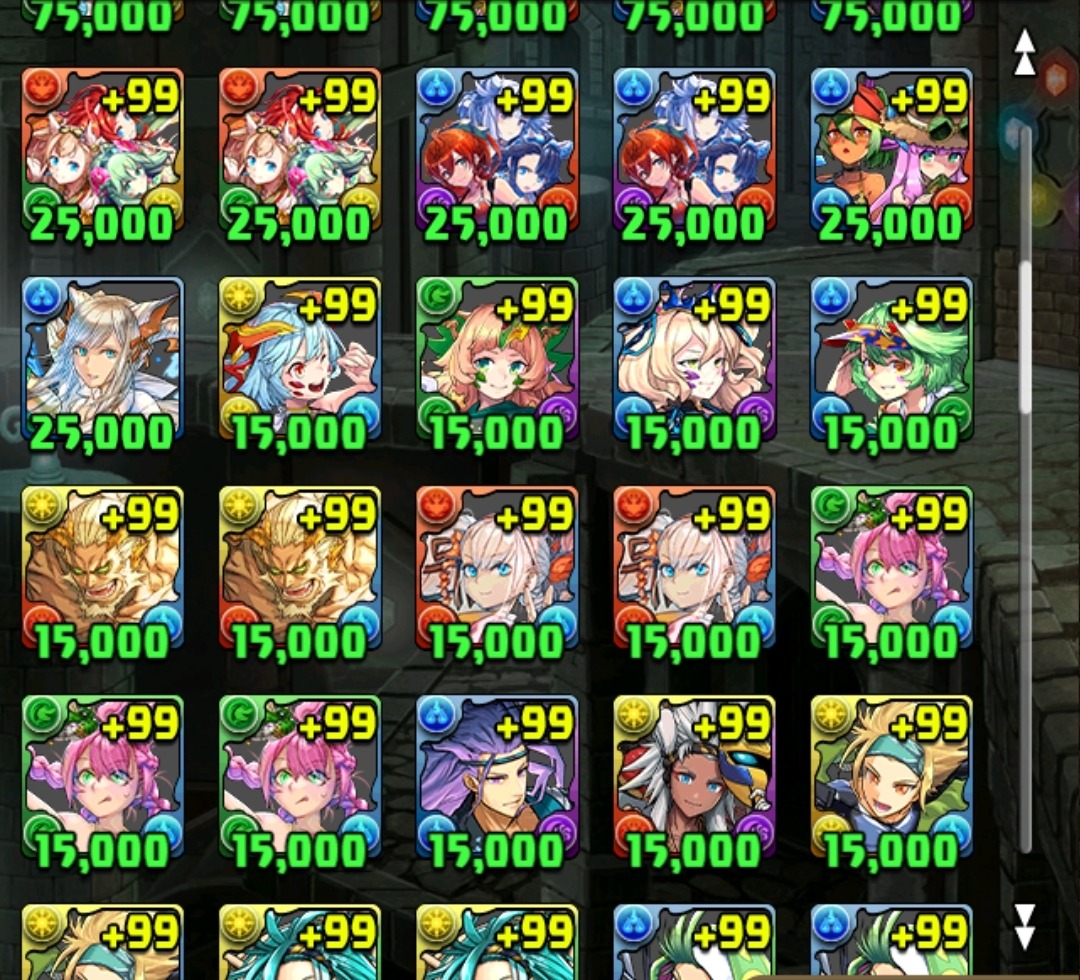Open the straw-hat girl water card worth 25,000

(x=891, y=153)
